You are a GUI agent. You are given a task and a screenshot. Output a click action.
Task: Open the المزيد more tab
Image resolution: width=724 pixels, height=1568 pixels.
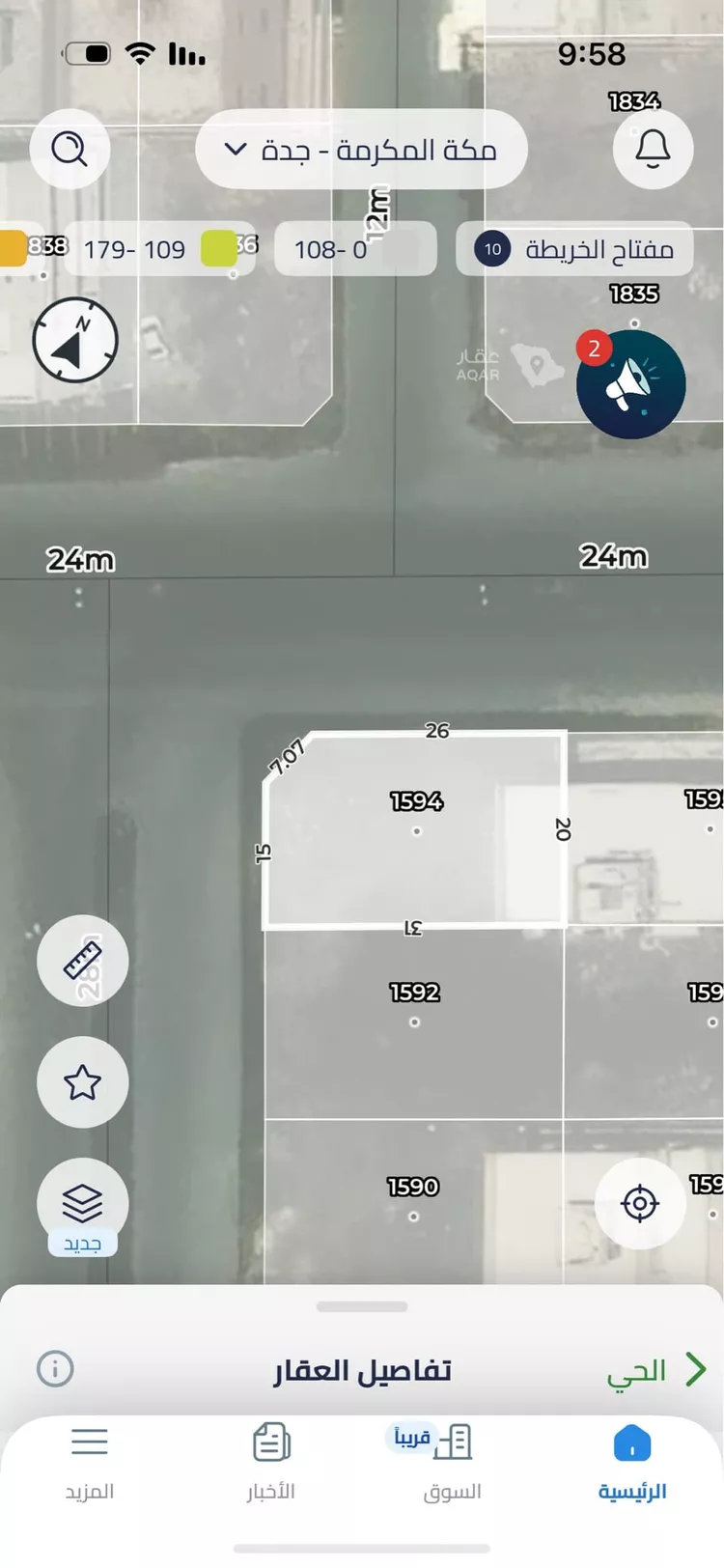[90, 1464]
